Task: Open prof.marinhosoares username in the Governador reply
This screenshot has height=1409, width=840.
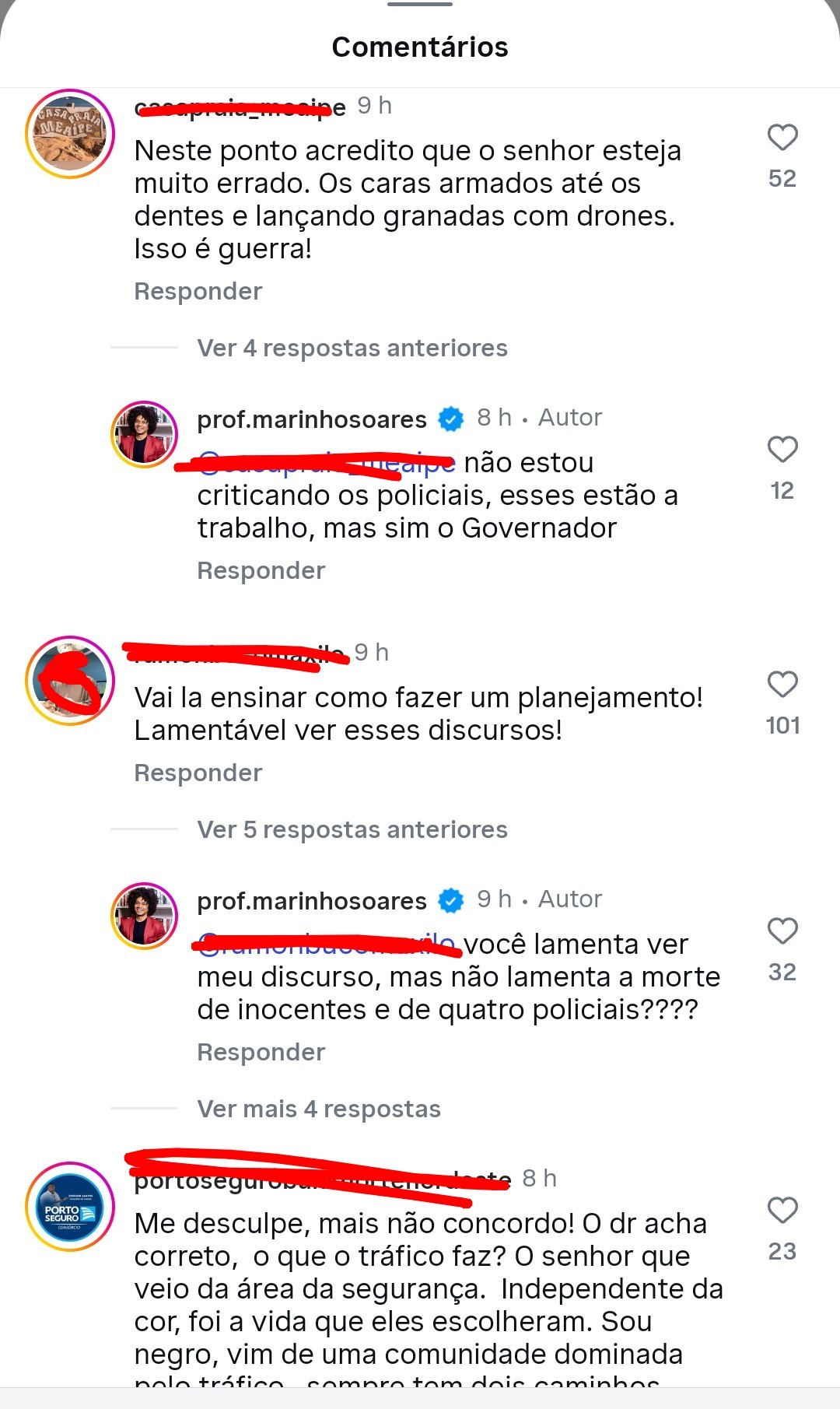Action: 312,419
